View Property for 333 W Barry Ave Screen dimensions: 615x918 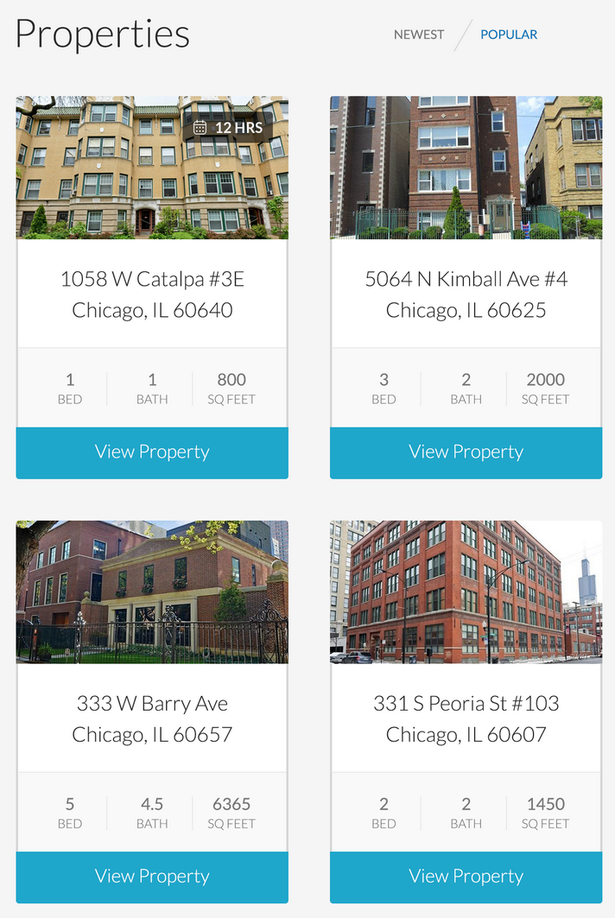click(152, 876)
